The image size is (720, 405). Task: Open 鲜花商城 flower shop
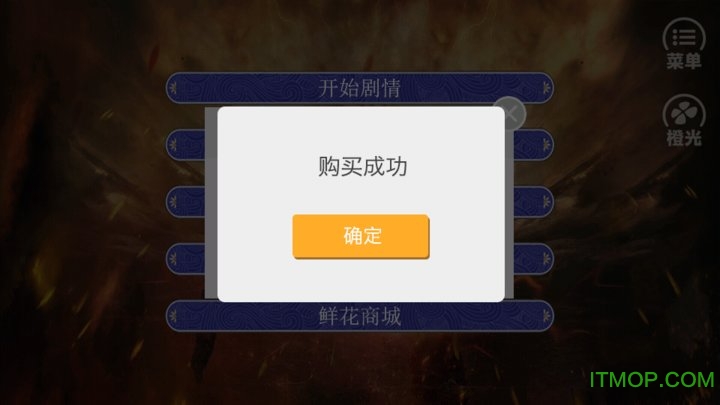(x=359, y=317)
